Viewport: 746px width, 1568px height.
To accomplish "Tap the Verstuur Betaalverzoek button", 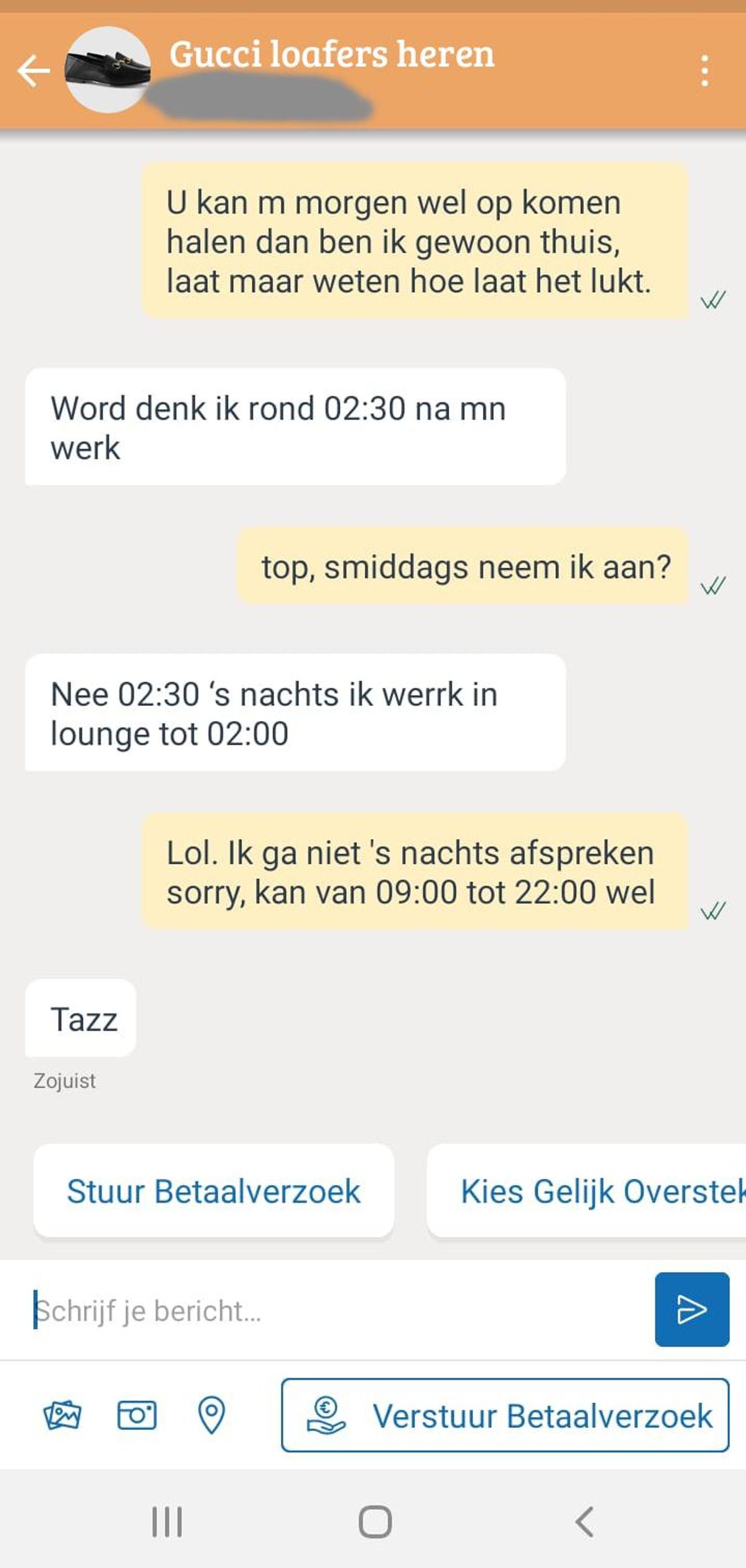I will pyautogui.click(x=505, y=1416).
